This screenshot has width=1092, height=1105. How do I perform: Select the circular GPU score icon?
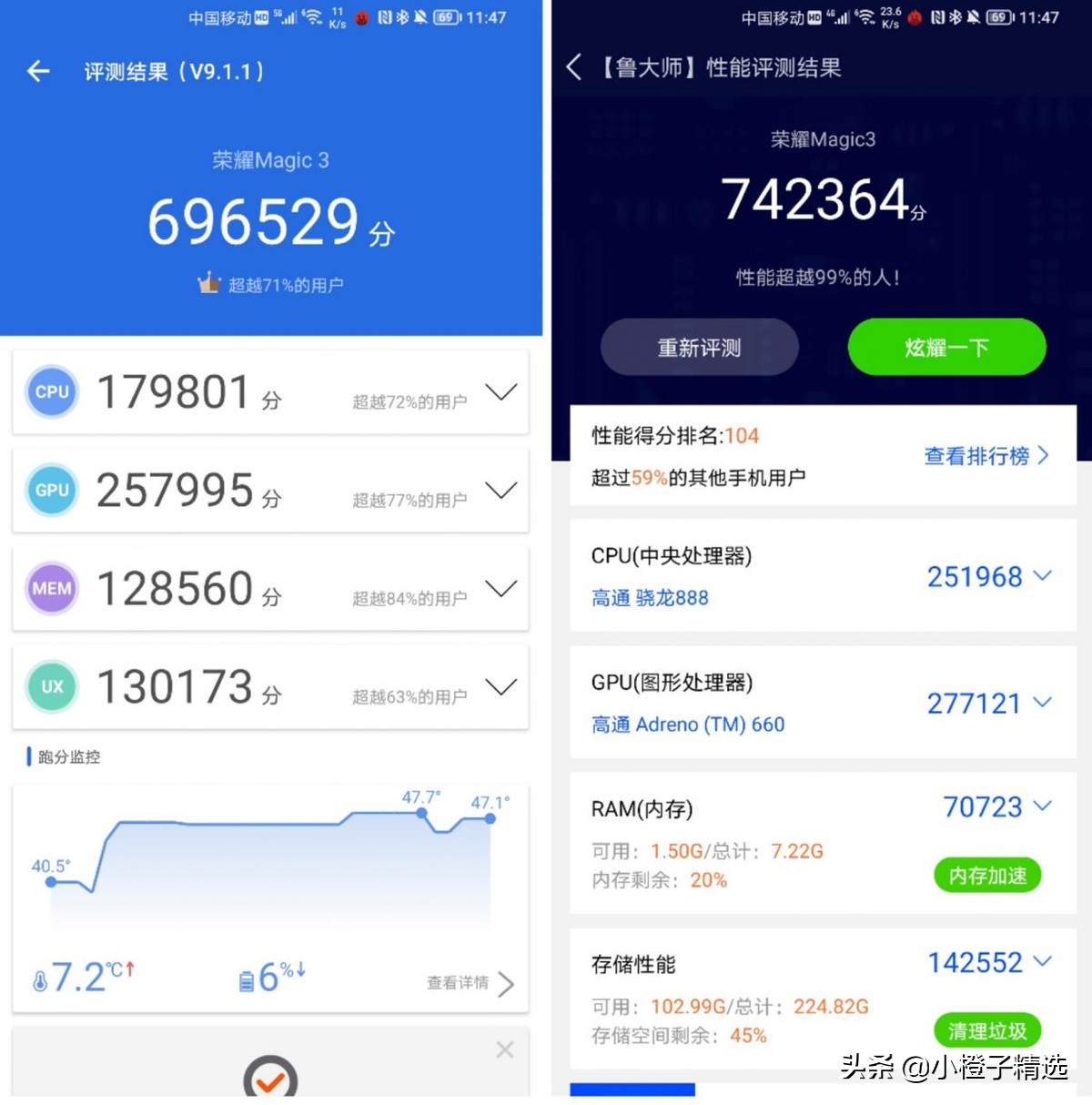[x=52, y=491]
